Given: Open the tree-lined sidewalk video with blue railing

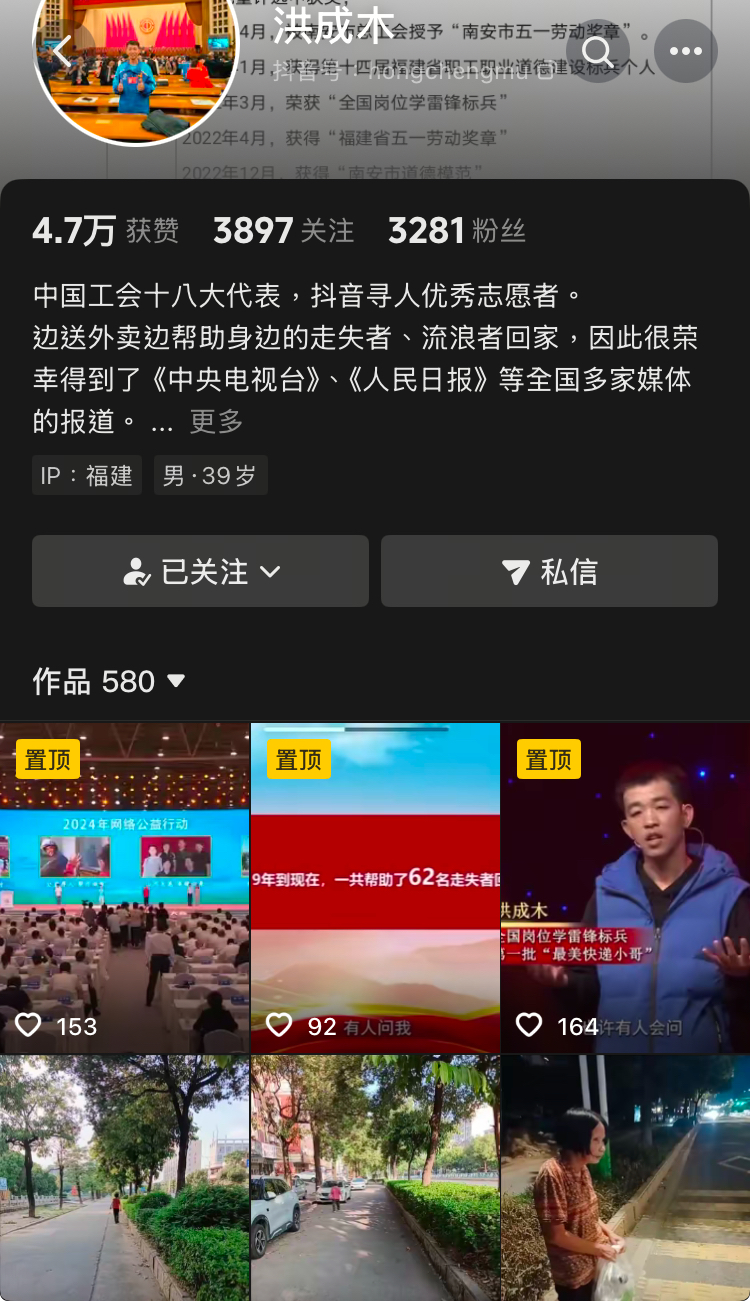Looking at the screenshot, I should coord(124,1178).
